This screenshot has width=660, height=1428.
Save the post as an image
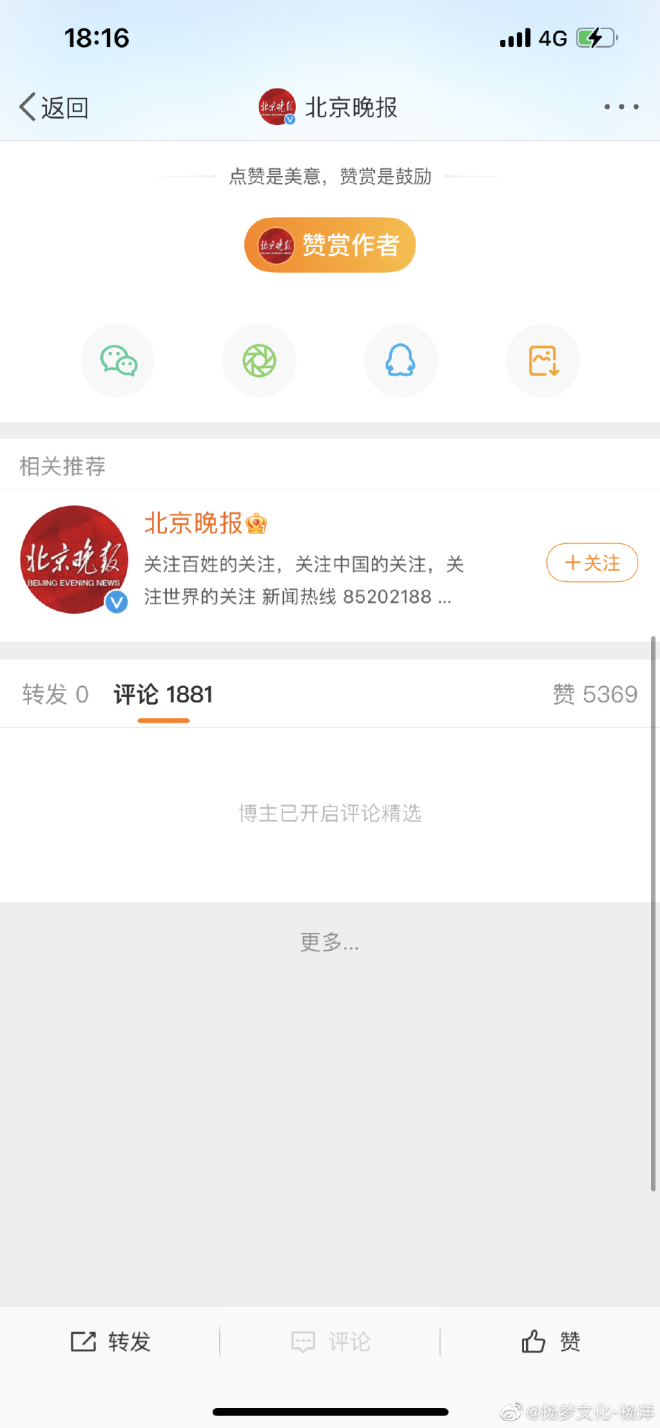pos(543,361)
